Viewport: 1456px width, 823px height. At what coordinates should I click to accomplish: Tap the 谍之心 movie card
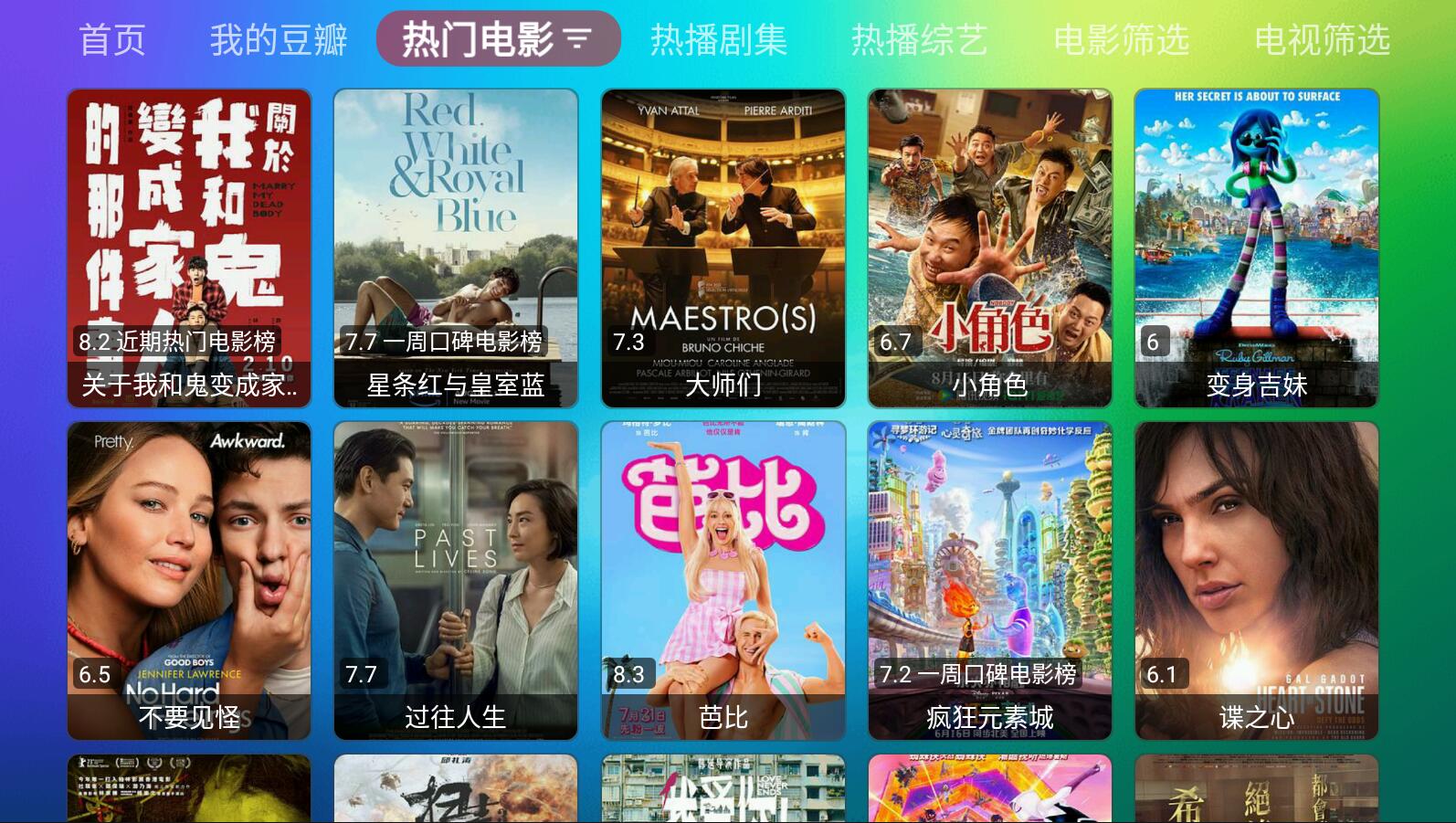tap(1257, 580)
